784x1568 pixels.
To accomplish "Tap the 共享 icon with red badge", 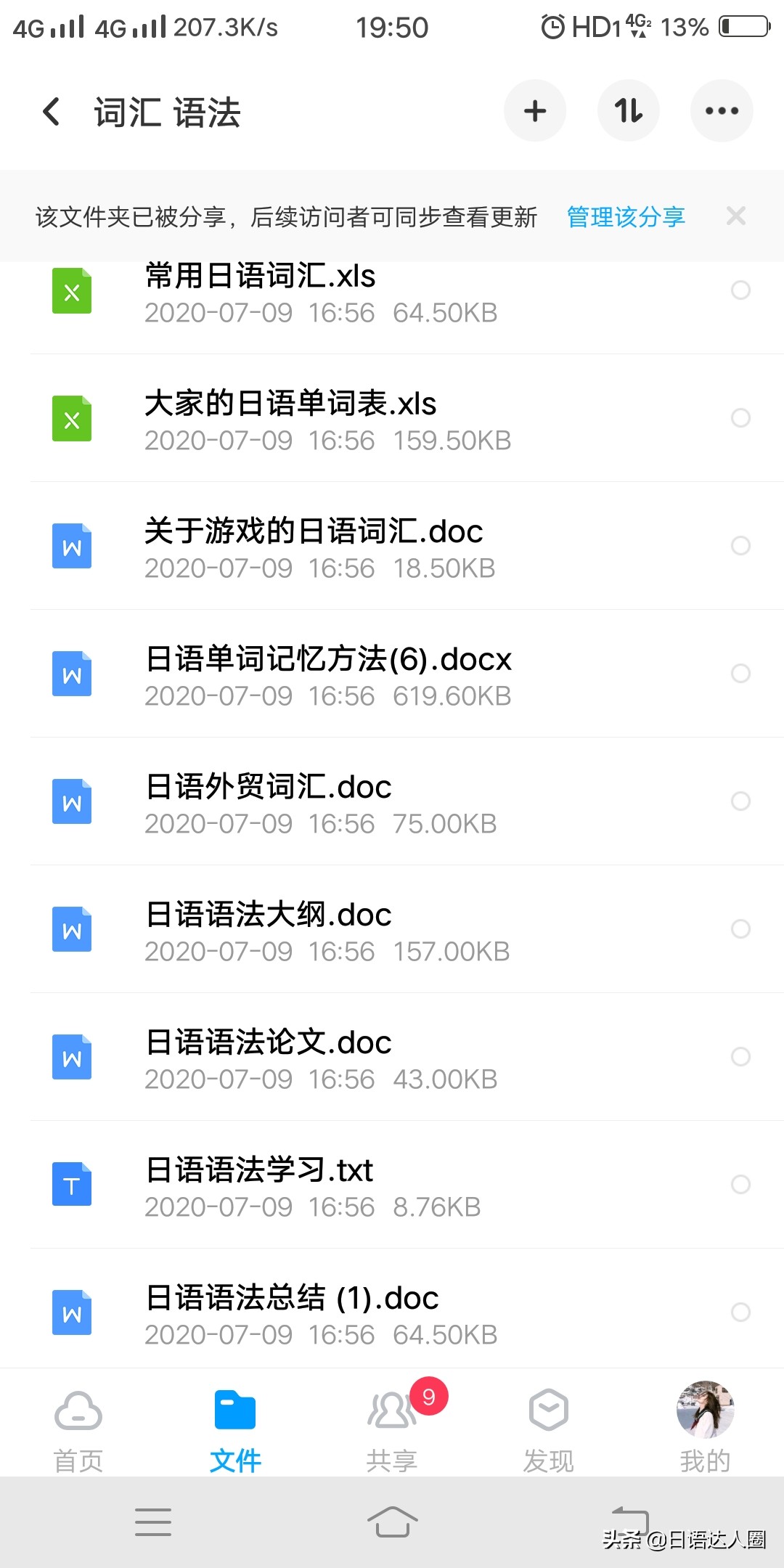I will 392,1409.
